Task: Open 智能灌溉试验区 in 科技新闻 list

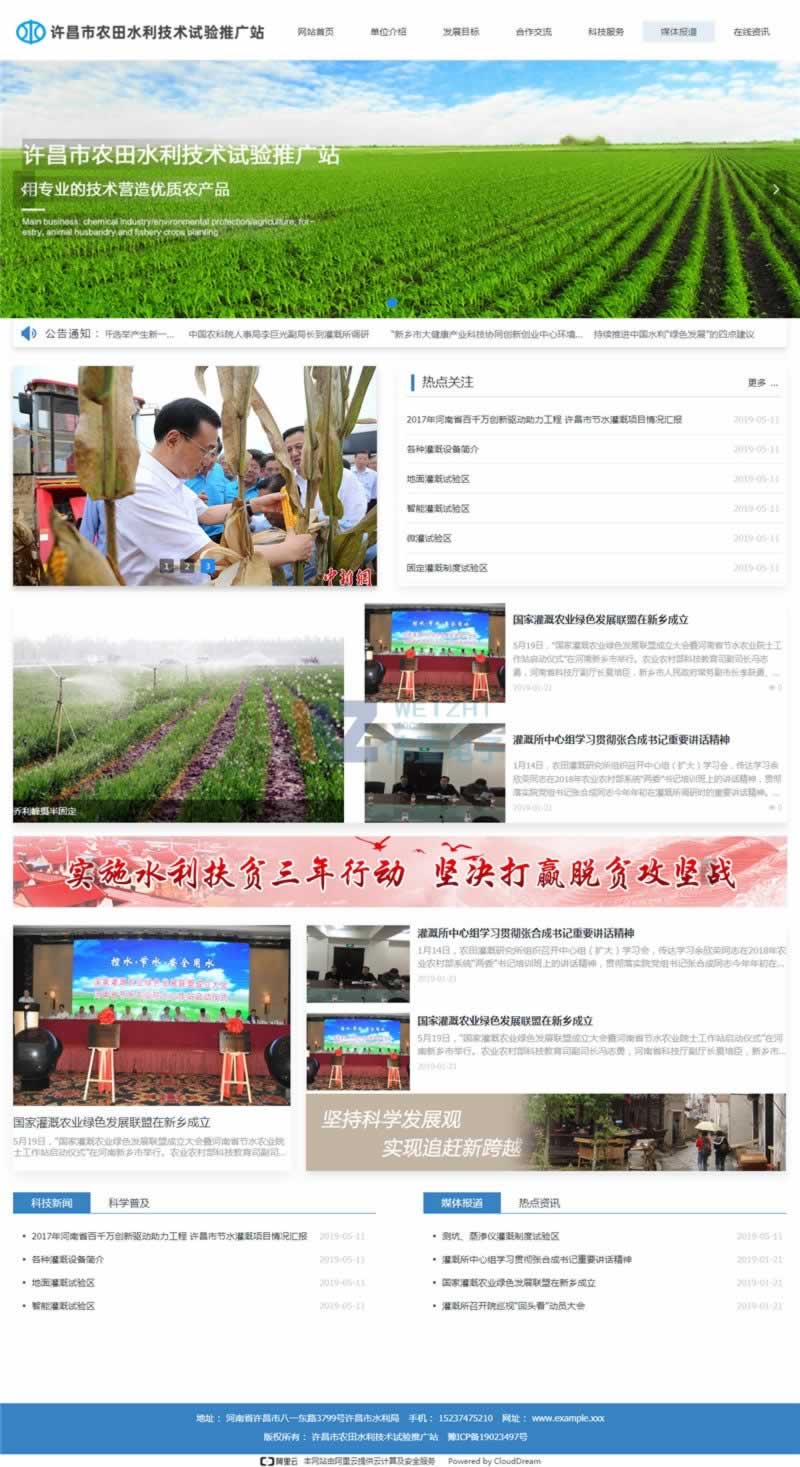Action: tap(63, 1305)
